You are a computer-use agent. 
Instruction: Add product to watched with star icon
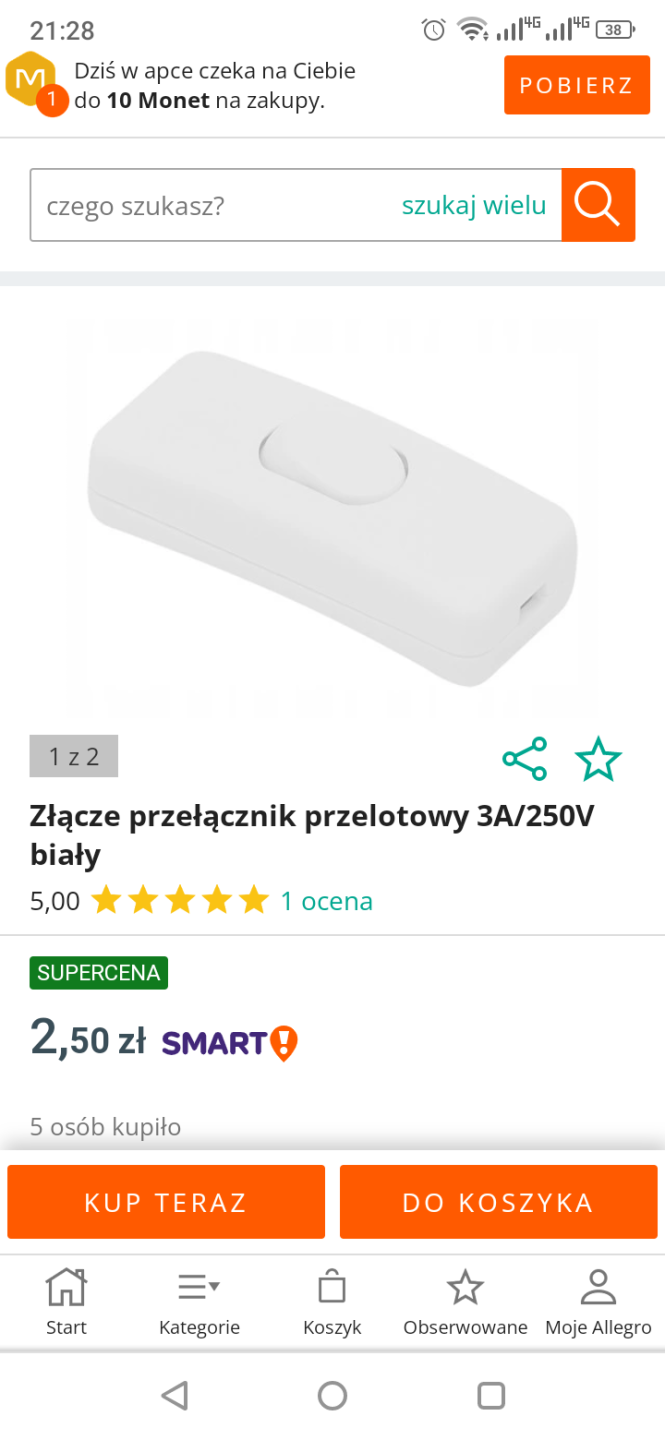coord(598,759)
